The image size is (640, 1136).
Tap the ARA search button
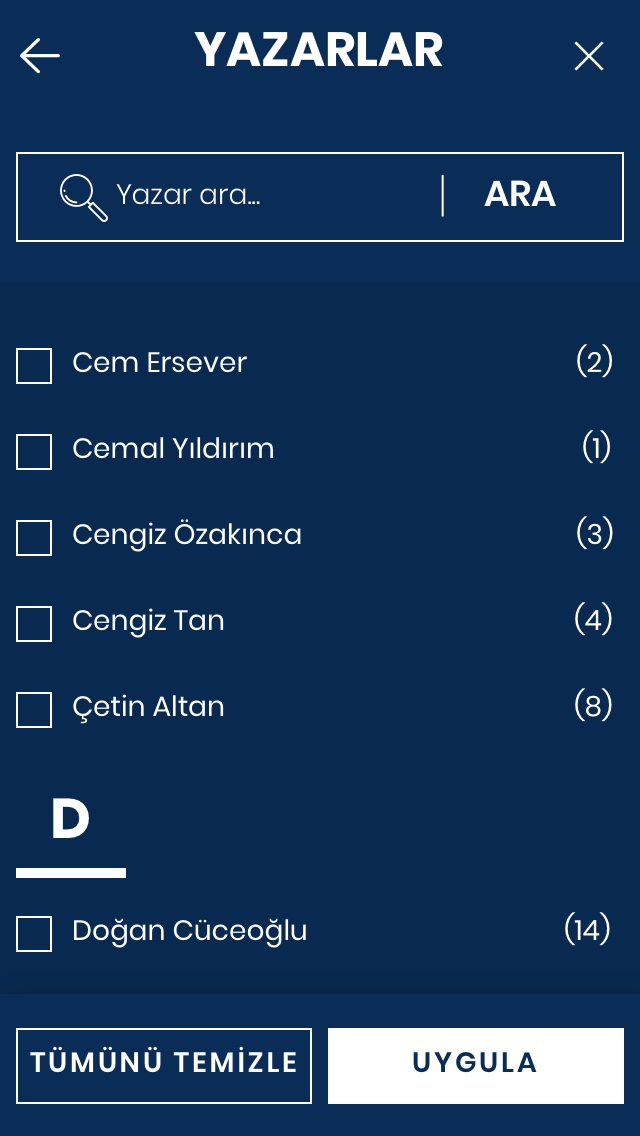click(x=520, y=196)
